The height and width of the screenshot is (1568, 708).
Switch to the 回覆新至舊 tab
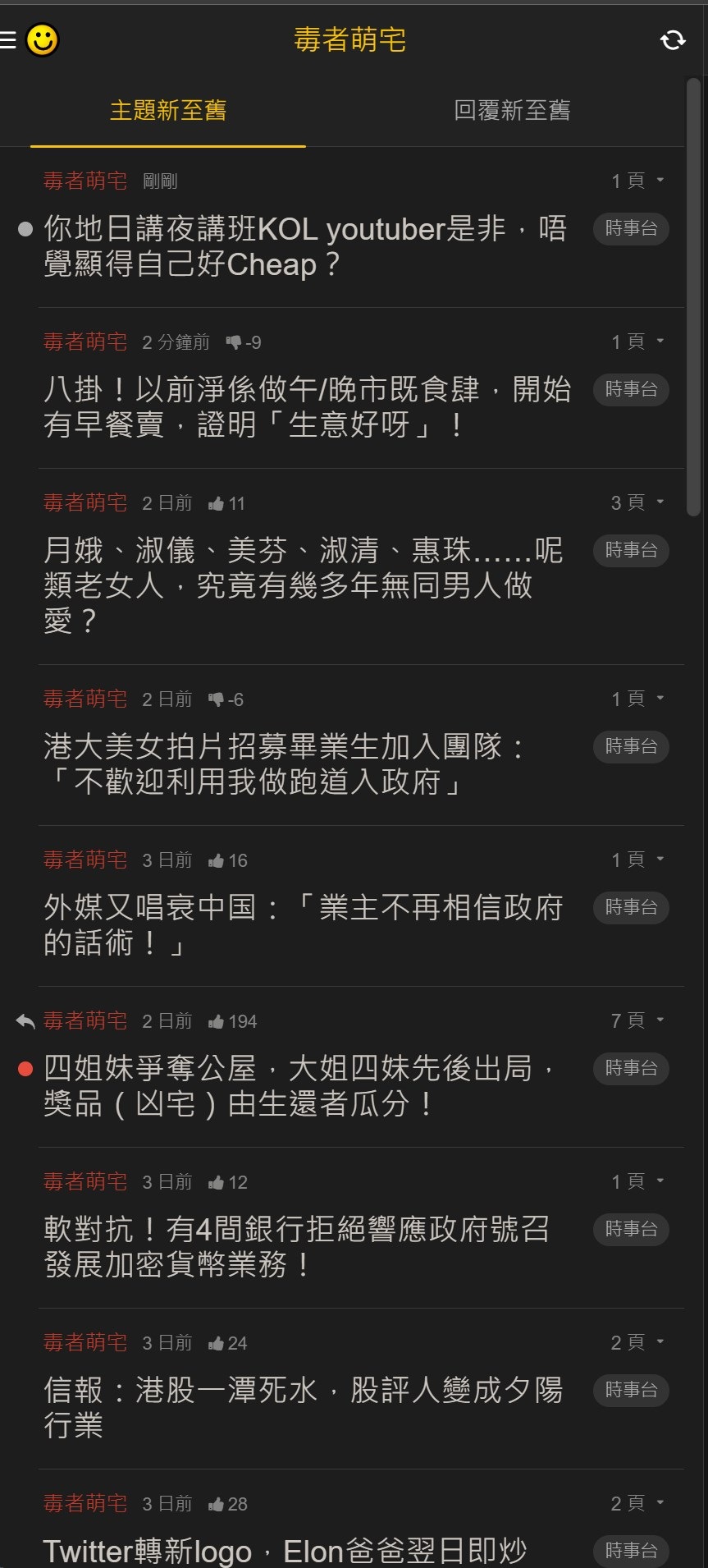(515, 110)
